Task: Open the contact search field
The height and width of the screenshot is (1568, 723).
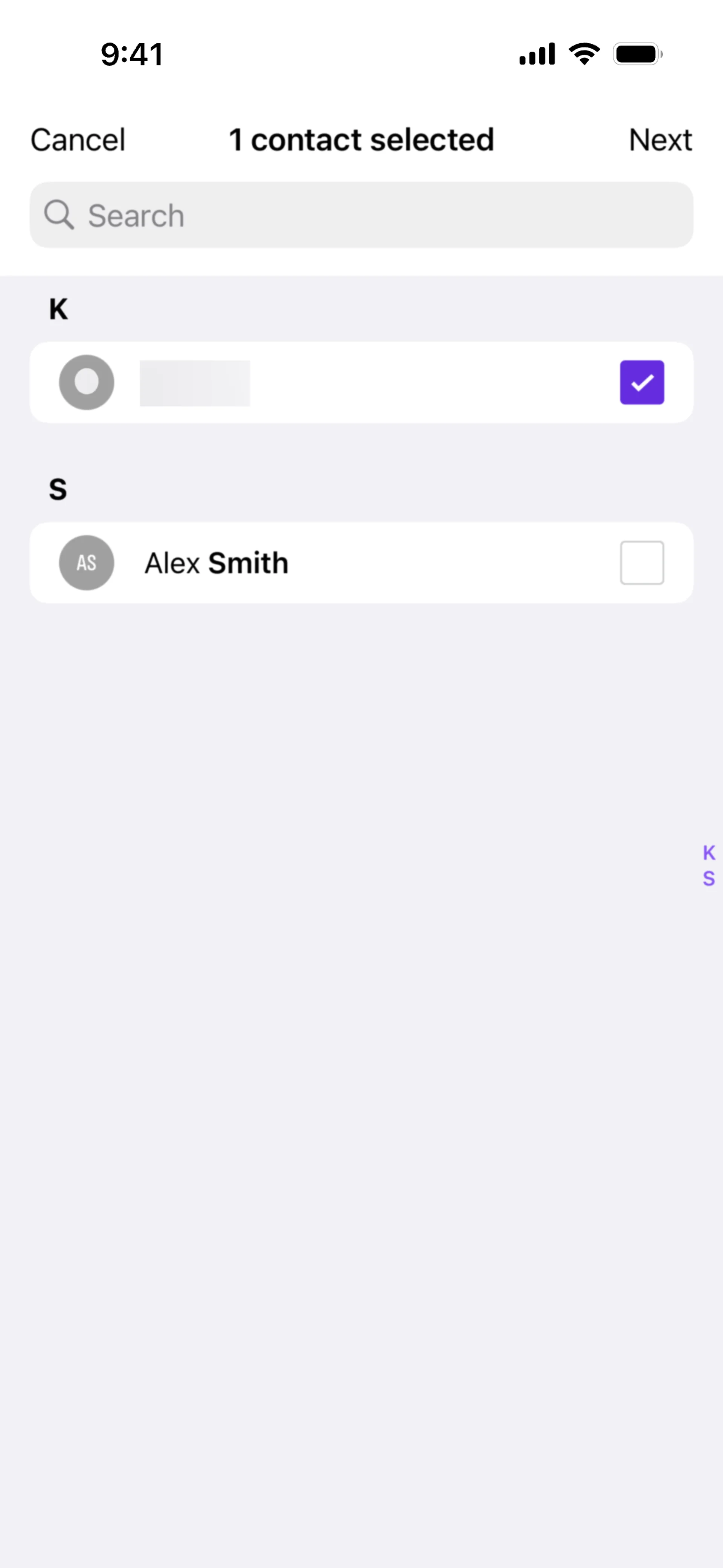Action: (361, 215)
